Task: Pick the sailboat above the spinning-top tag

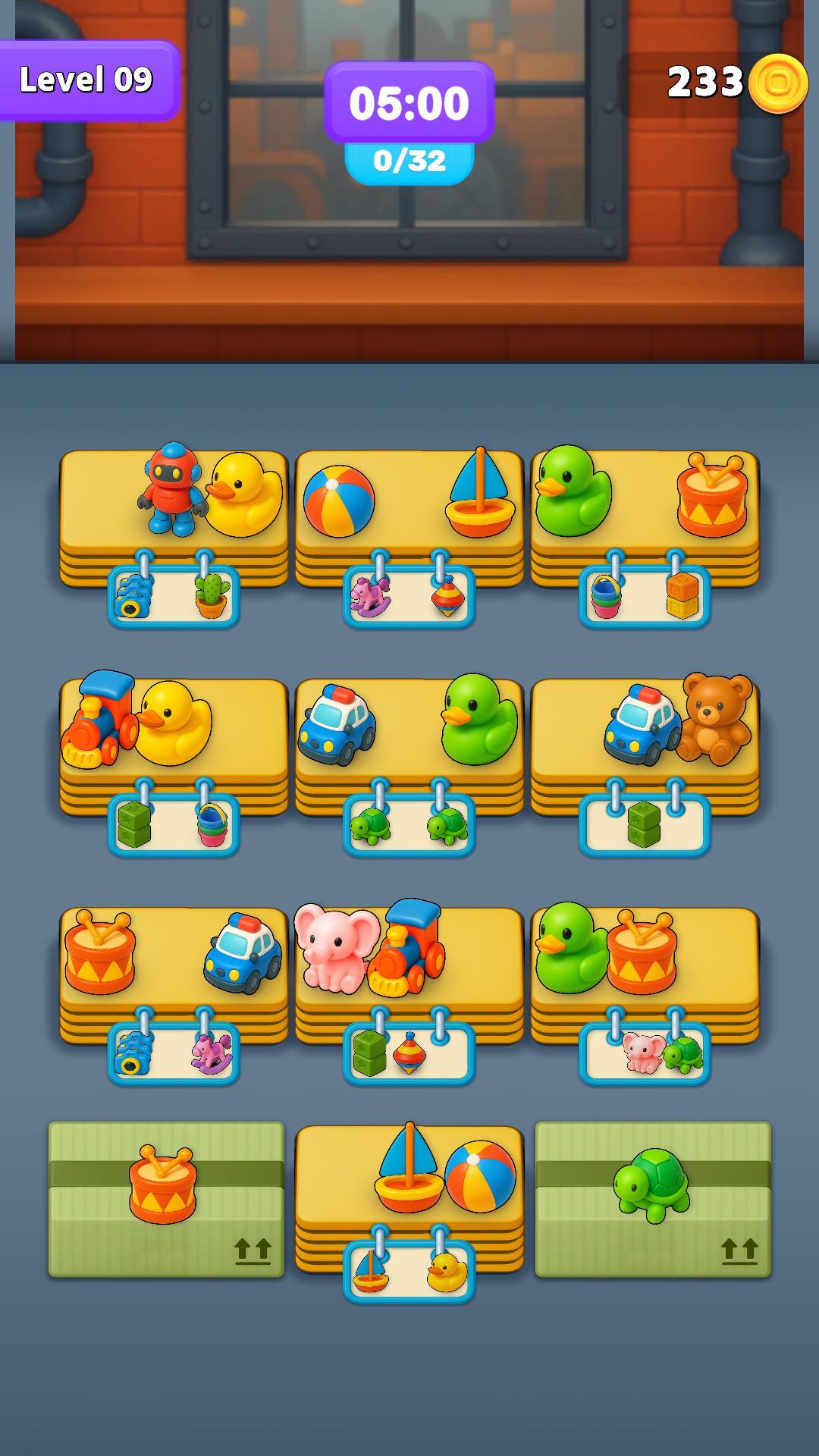Action: click(479, 494)
